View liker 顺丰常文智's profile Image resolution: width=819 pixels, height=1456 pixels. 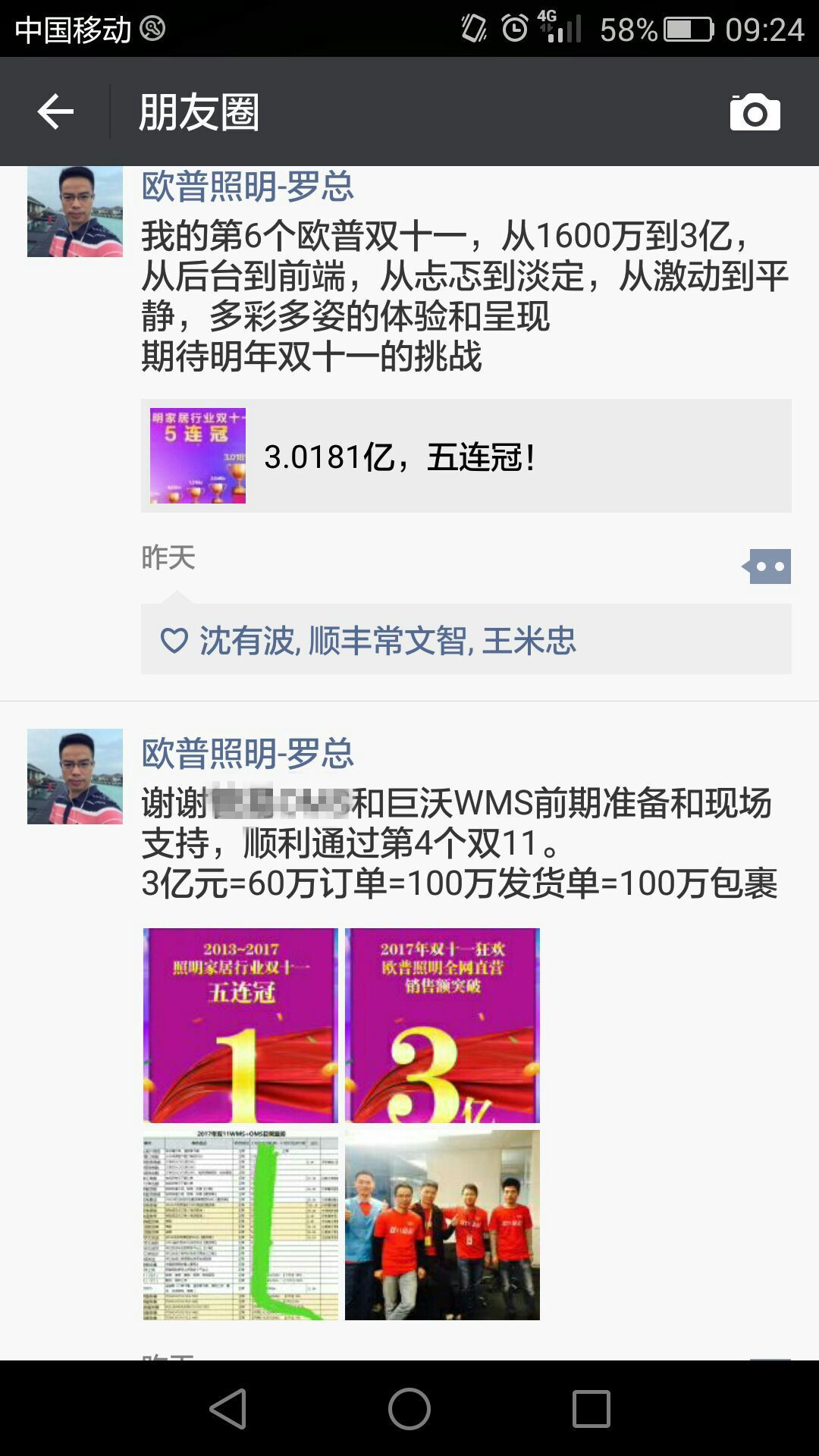tap(388, 641)
